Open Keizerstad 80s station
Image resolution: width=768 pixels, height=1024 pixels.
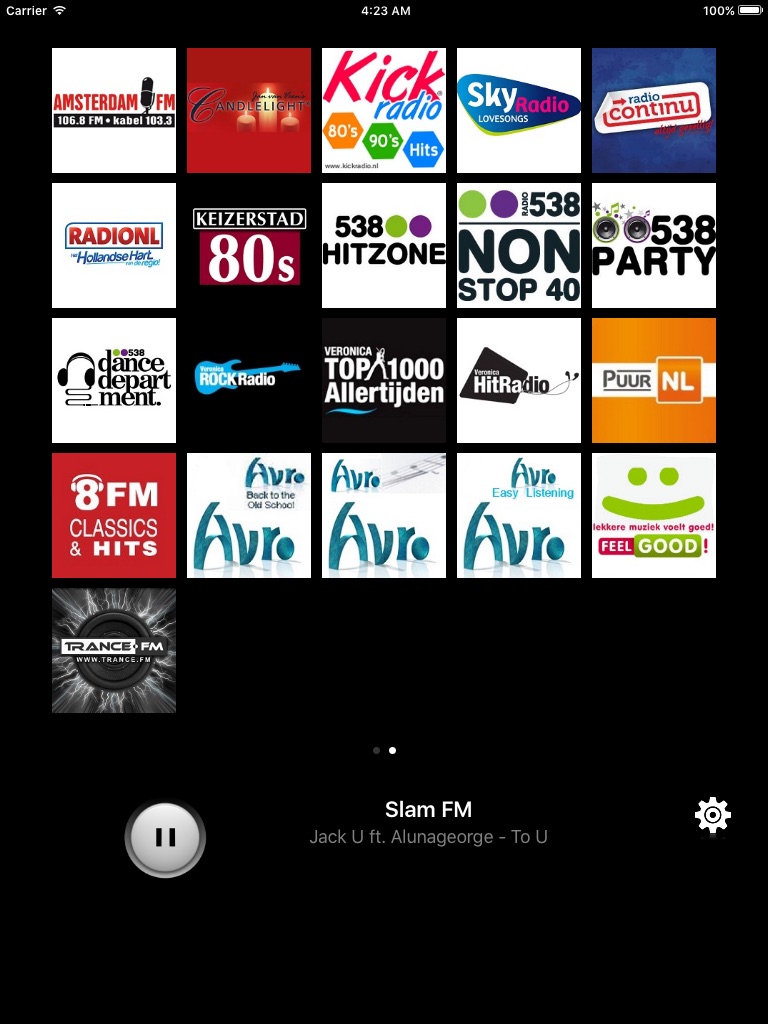[x=249, y=246]
